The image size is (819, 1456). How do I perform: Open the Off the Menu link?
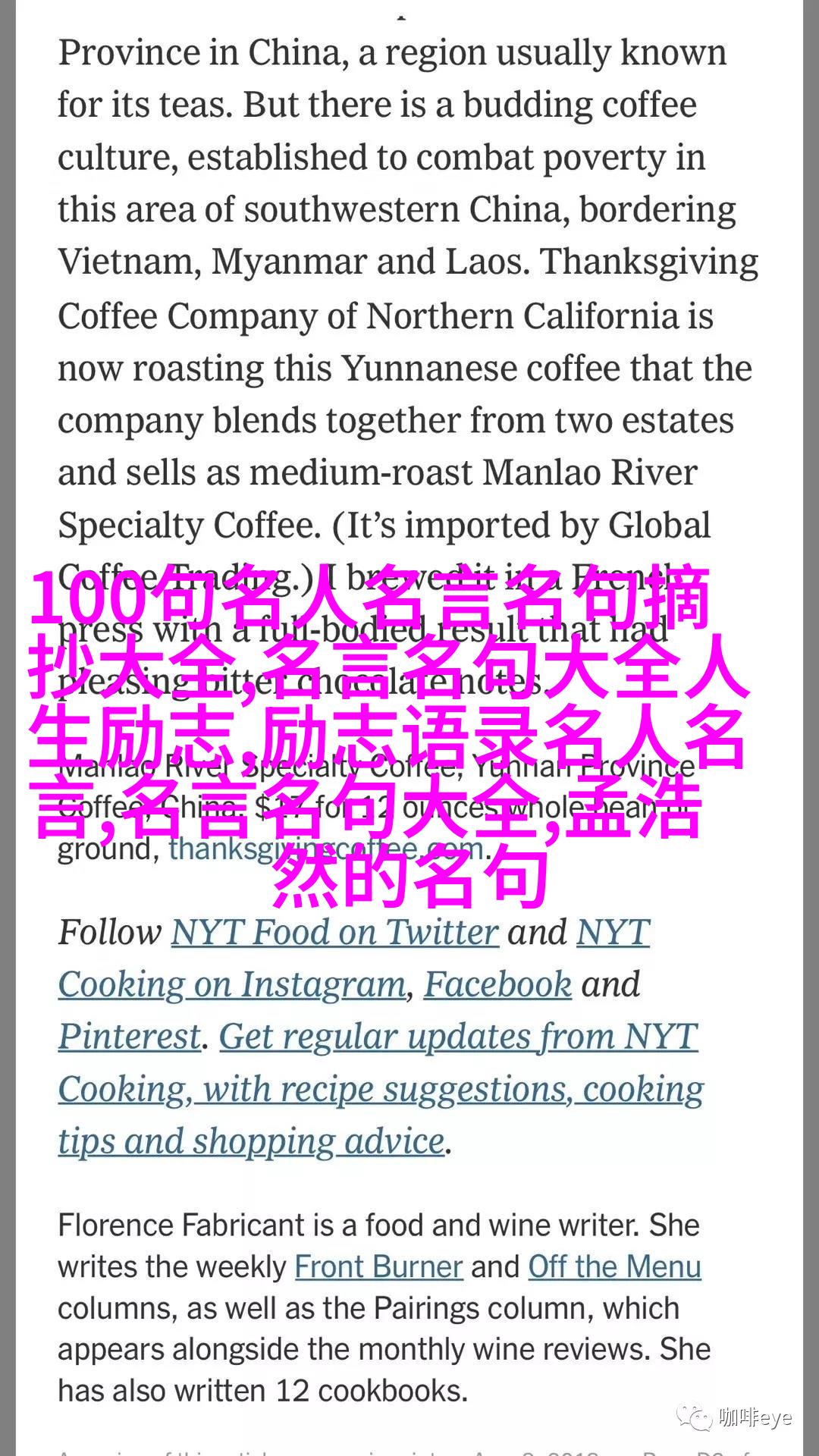tap(614, 1266)
